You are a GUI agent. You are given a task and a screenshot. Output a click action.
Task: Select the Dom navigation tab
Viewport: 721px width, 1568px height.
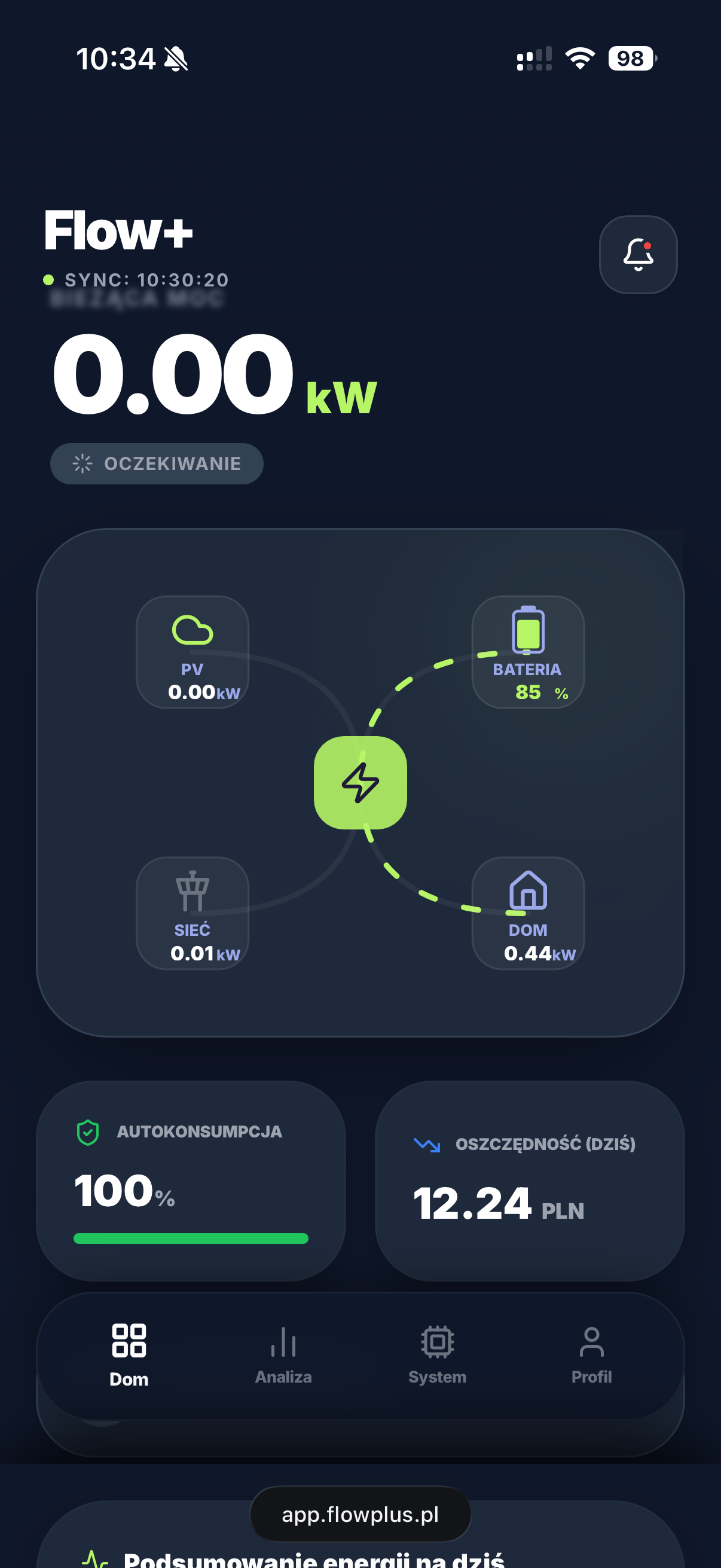[129, 1349]
